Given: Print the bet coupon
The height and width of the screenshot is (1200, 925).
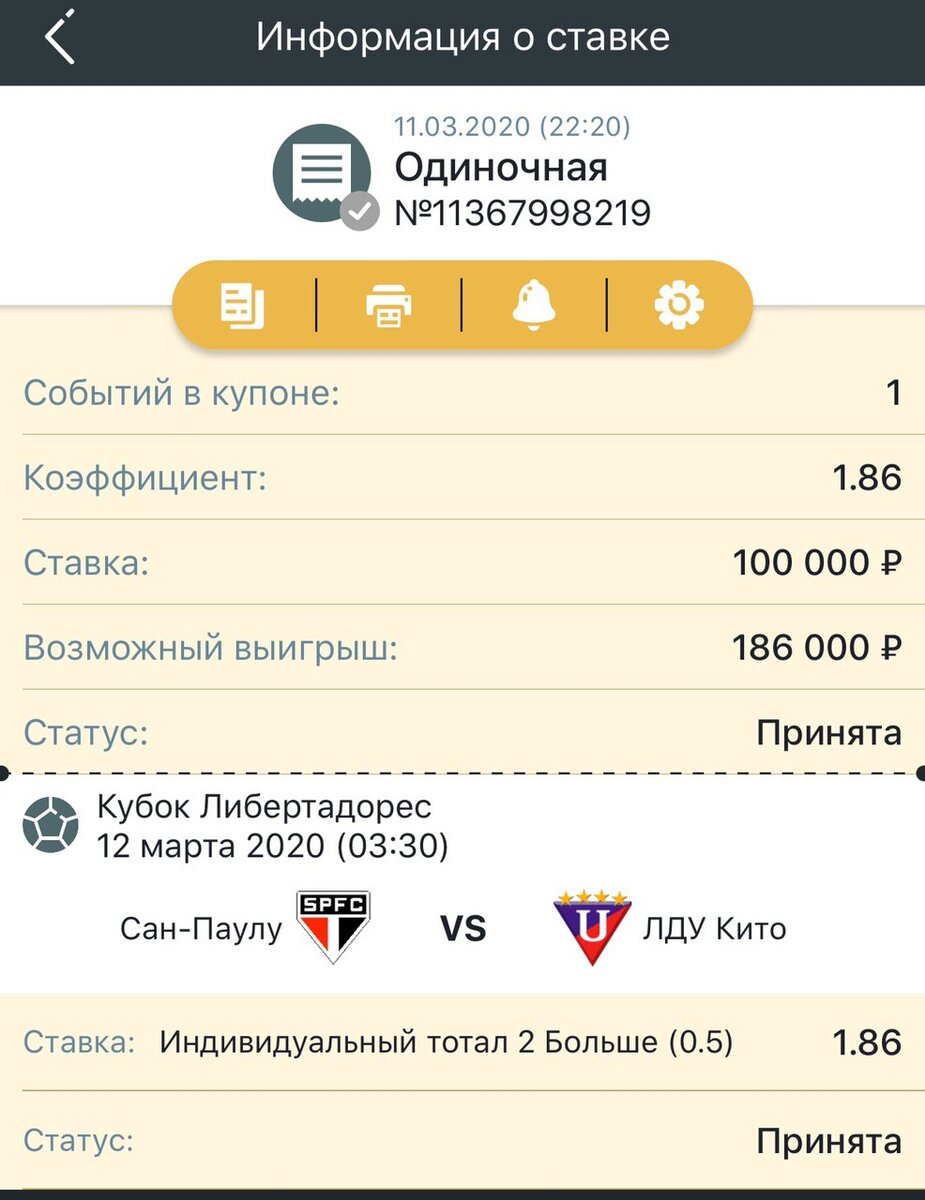Looking at the screenshot, I should click(388, 305).
